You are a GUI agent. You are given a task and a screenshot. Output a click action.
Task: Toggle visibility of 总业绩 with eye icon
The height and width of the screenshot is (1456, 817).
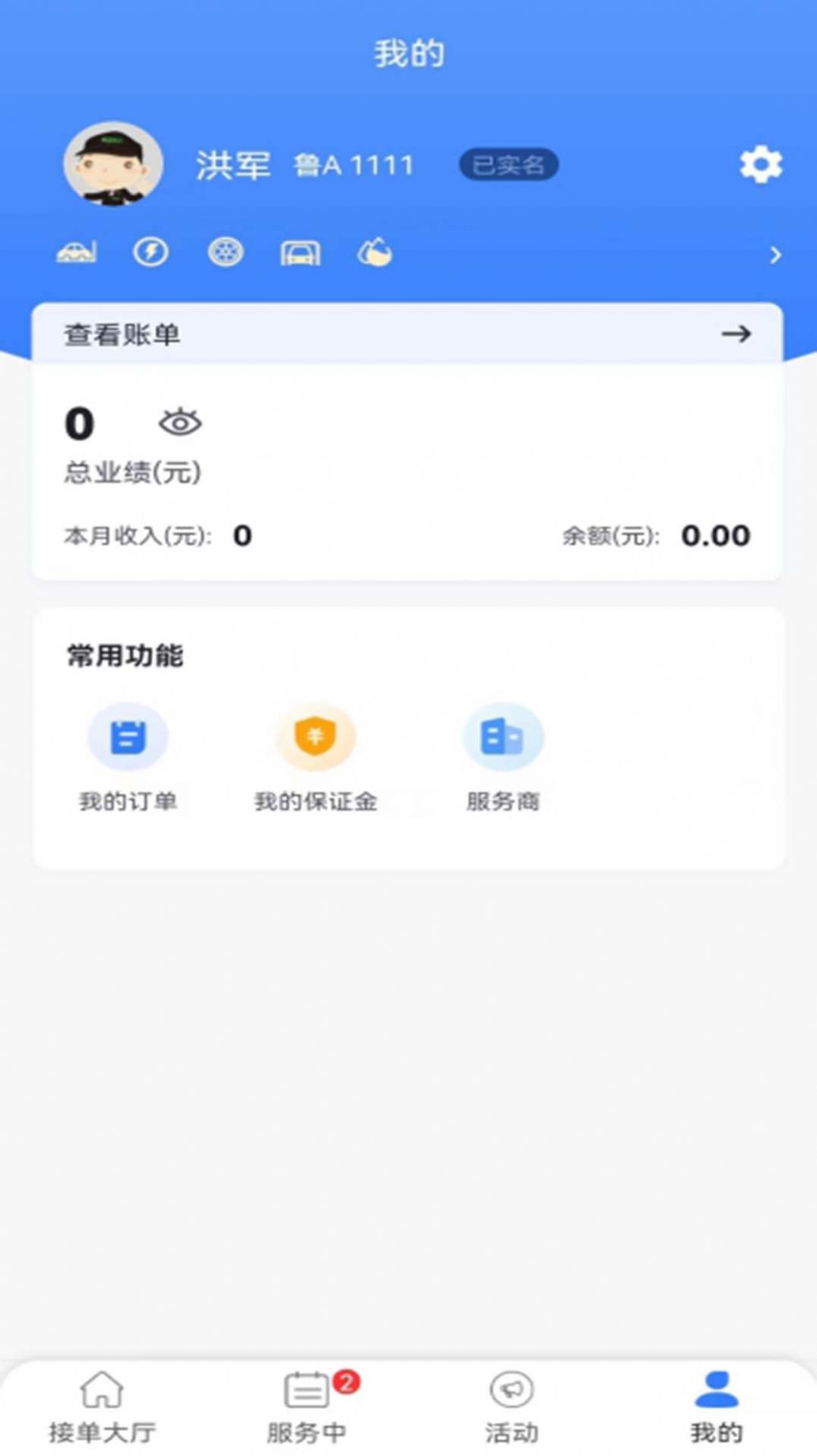pyautogui.click(x=181, y=424)
